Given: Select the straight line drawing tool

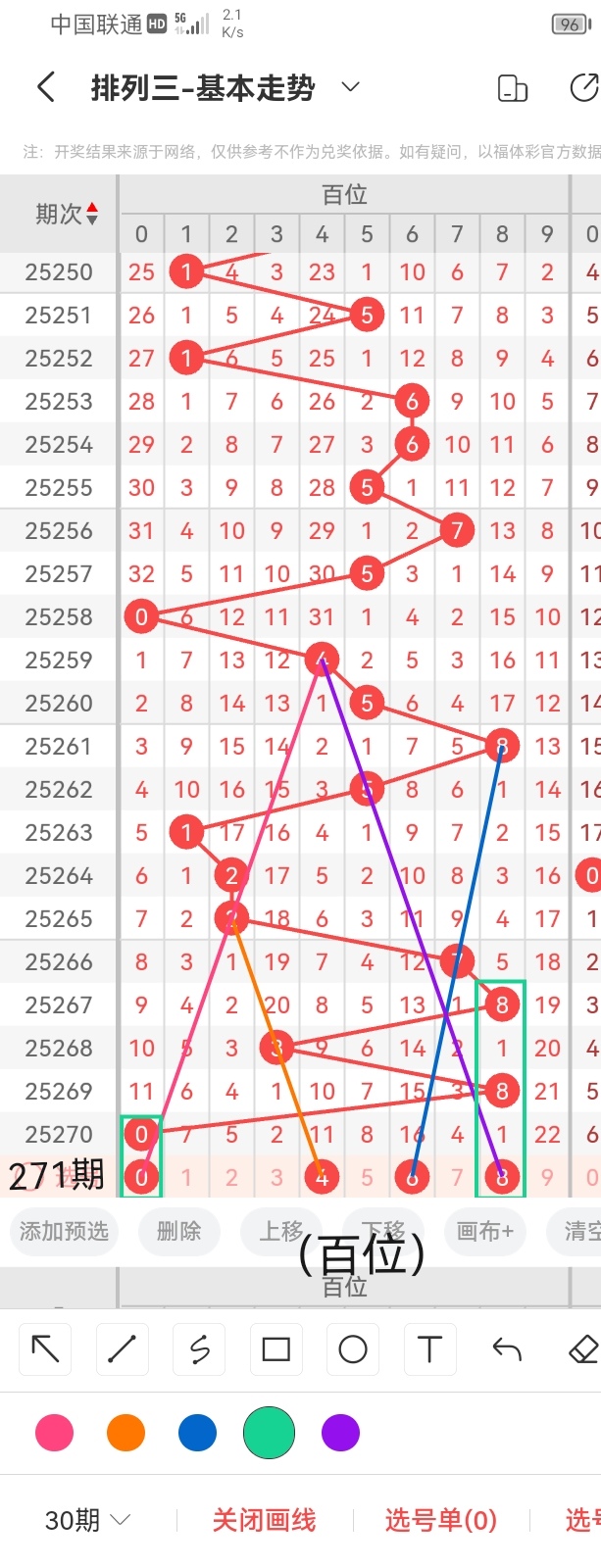Looking at the screenshot, I should pos(122,1349).
